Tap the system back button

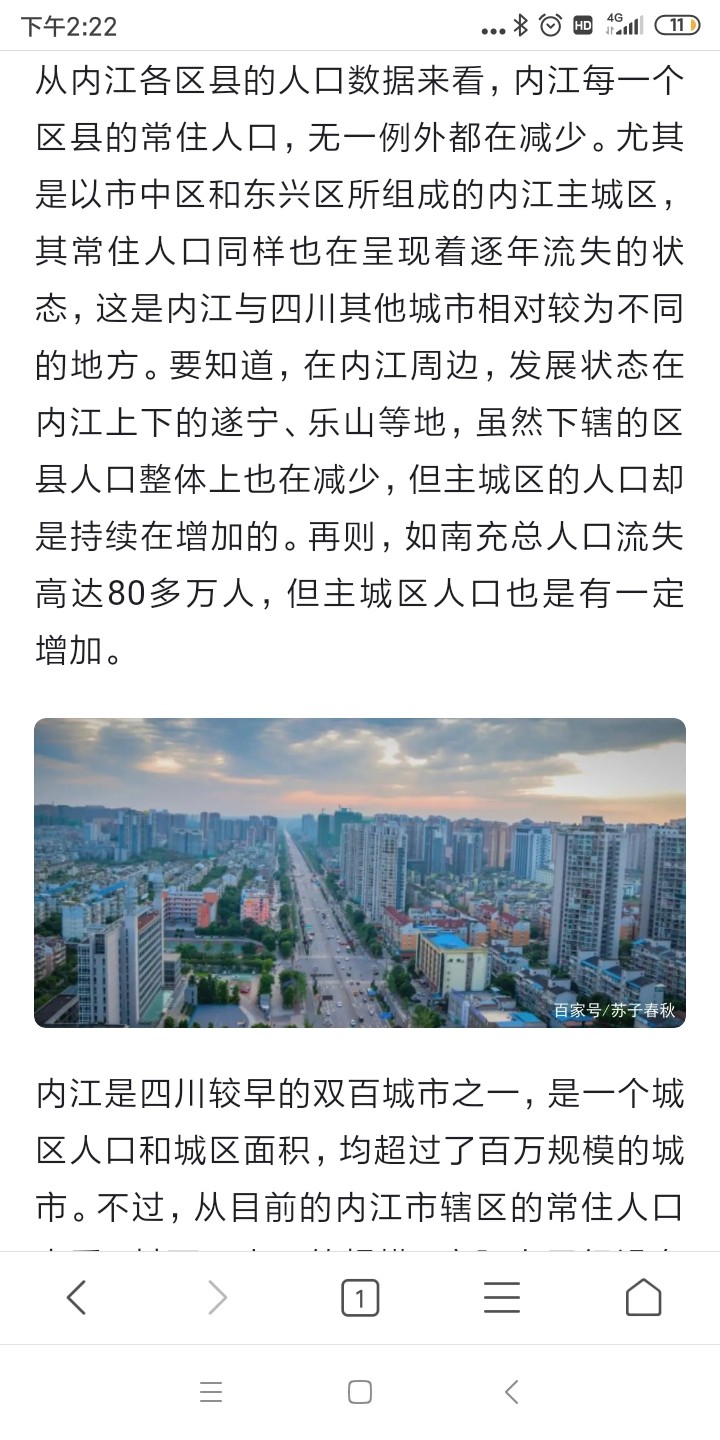(511, 1392)
